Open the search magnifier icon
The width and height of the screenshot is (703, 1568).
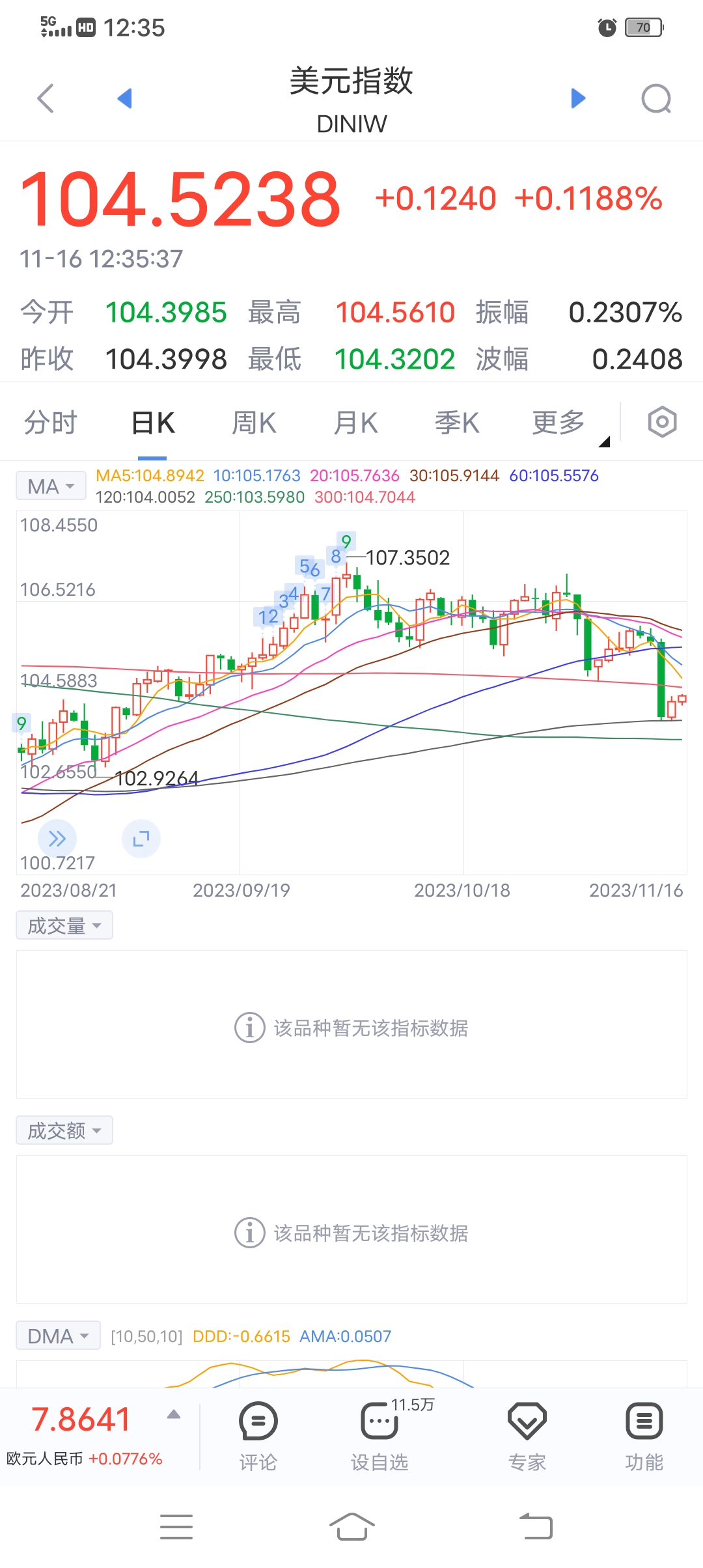(x=656, y=99)
